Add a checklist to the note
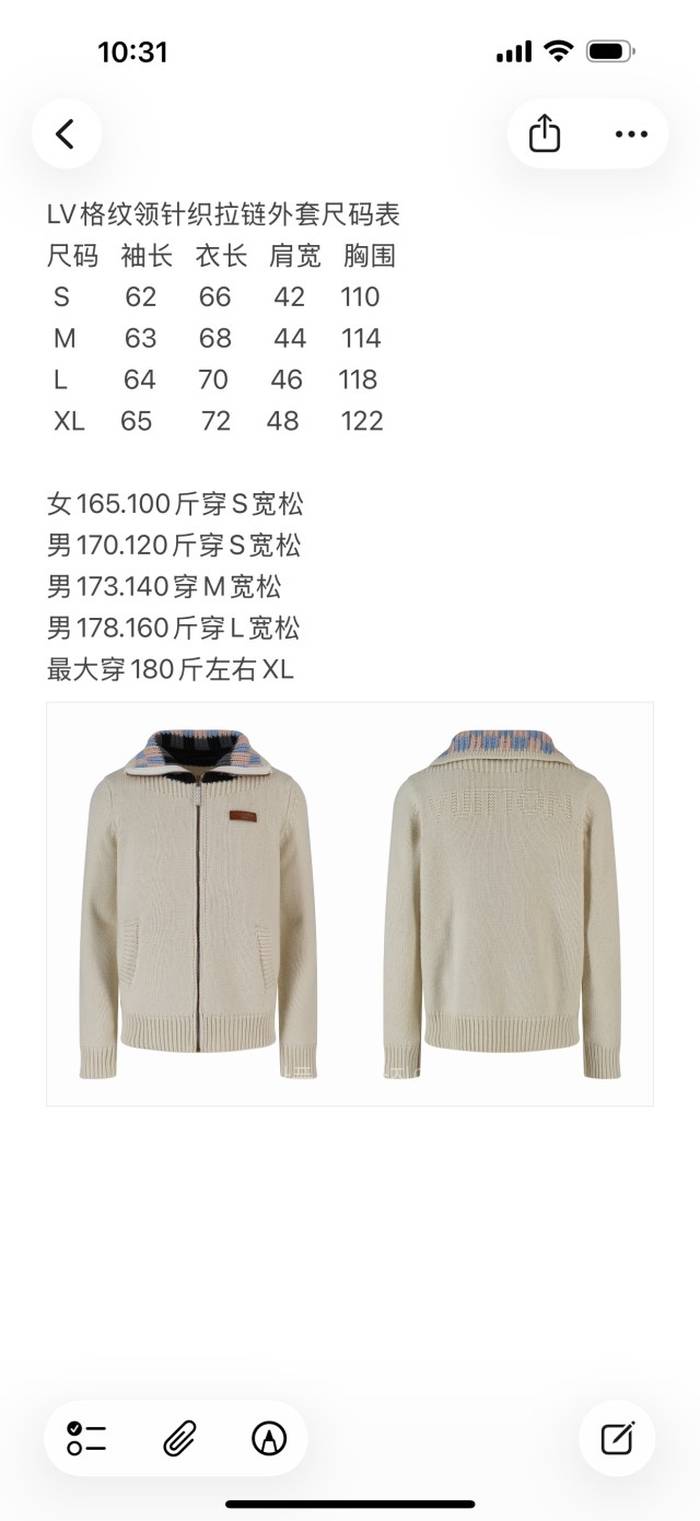Image resolution: width=700 pixels, height=1521 pixels. (87, 1438)
